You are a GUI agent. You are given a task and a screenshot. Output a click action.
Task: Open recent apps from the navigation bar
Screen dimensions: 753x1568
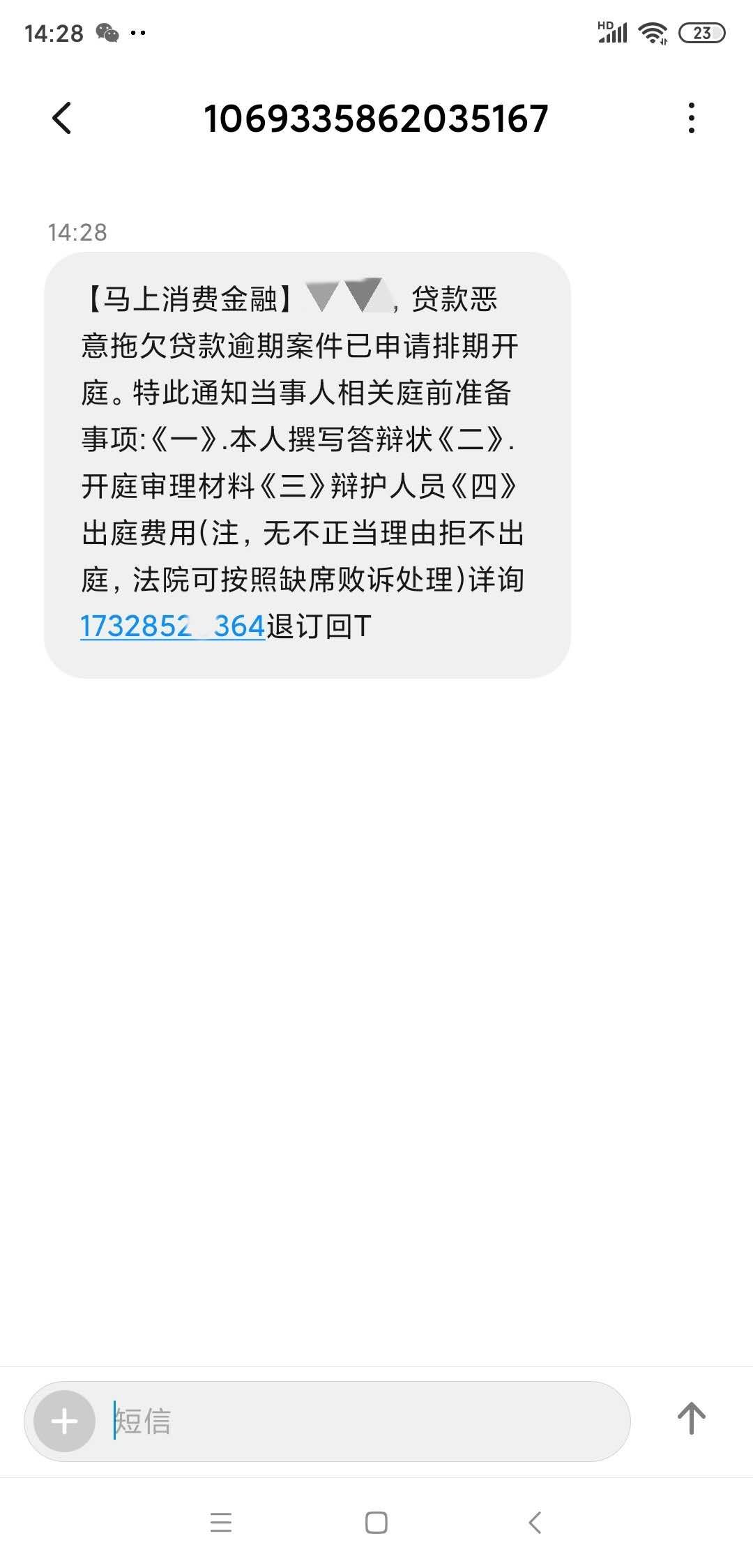[x=221, y=1522]
